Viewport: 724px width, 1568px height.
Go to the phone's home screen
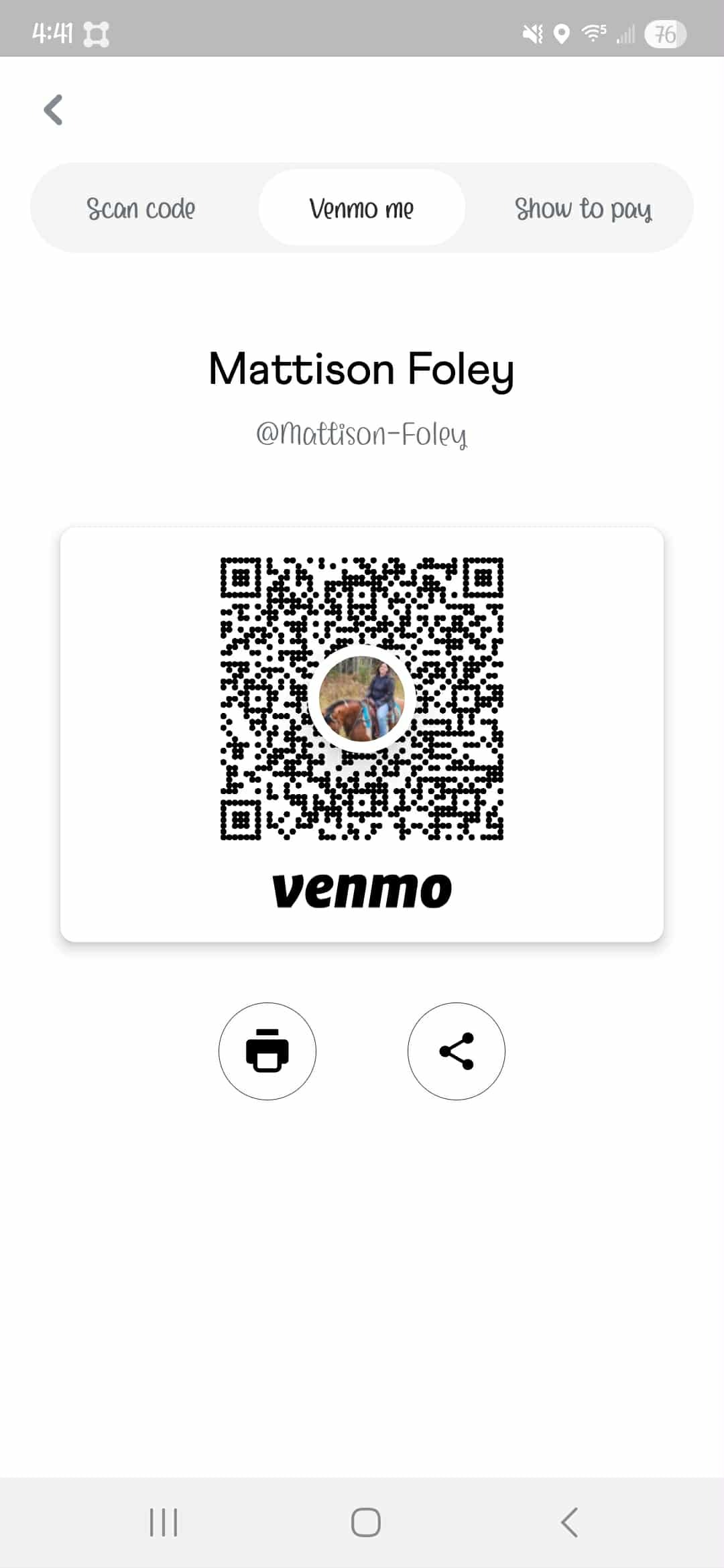[x=366, y=1522]
